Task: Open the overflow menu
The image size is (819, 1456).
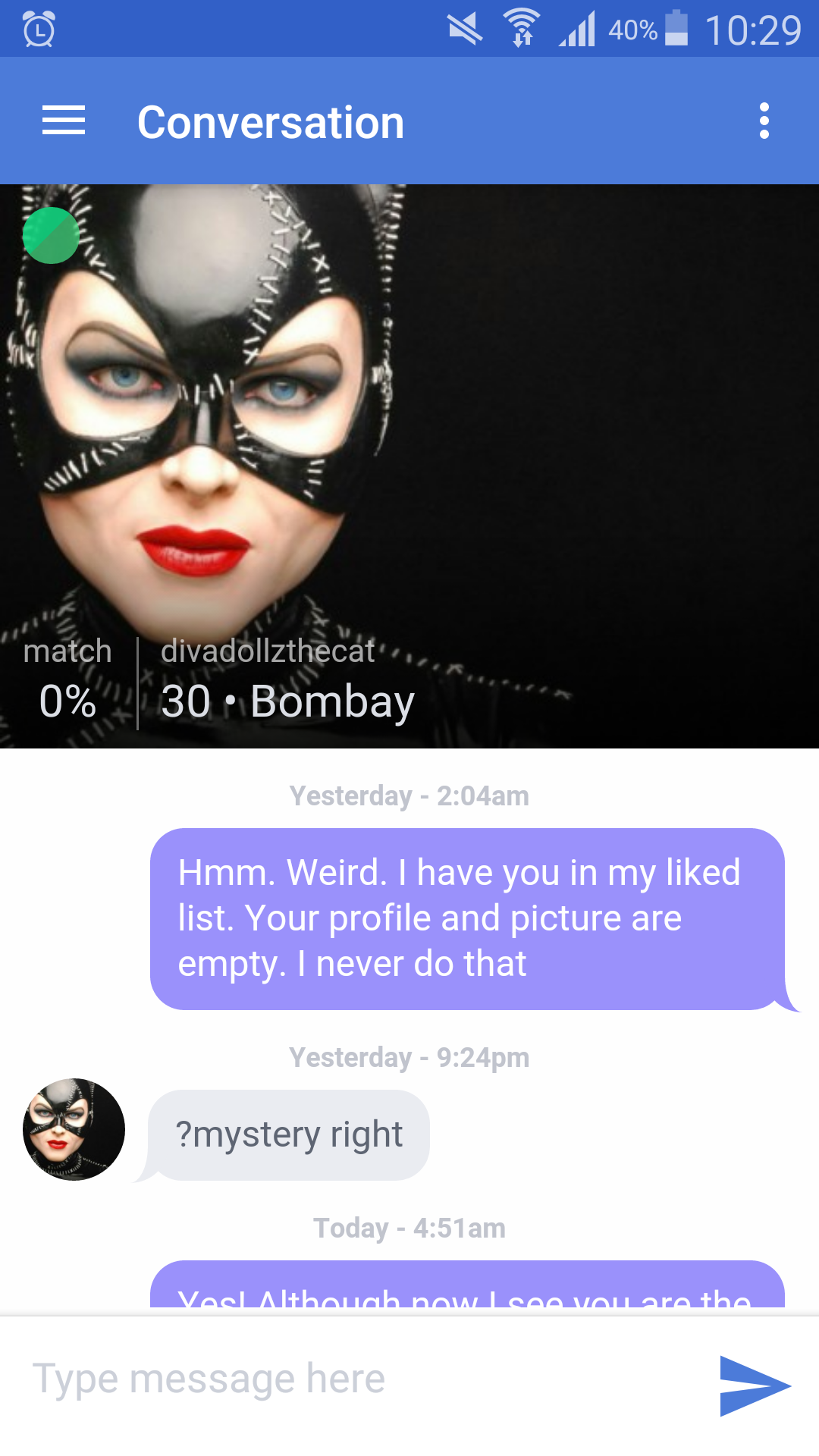Action: [764, 121]
